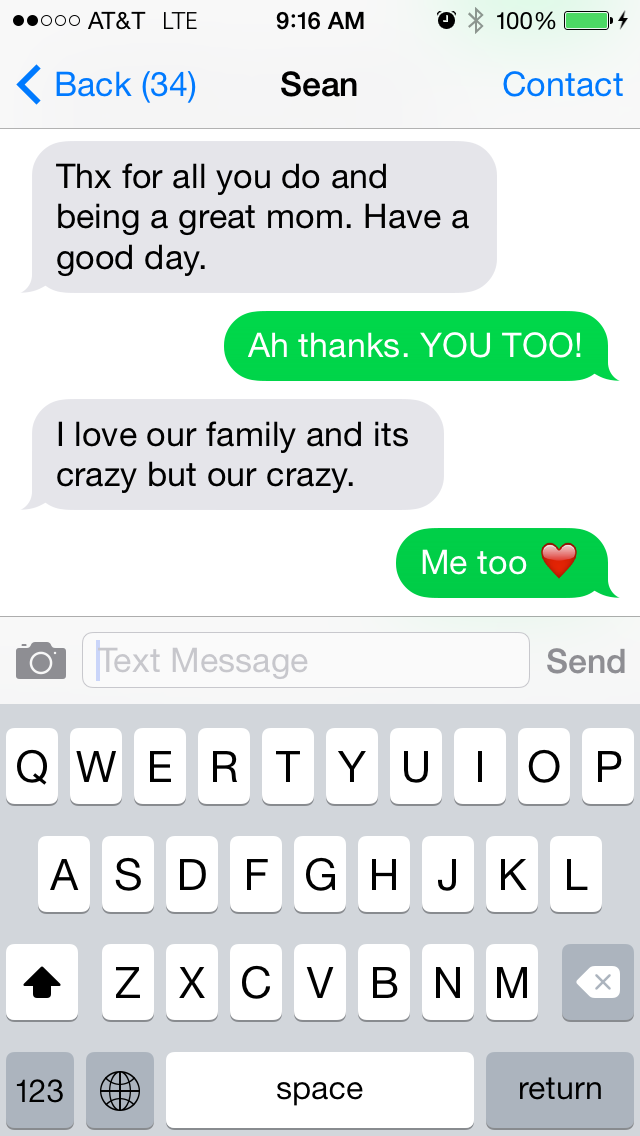Viewport: 640px width, 1136px height.
Task: Tap the space bar
Action: (319, 1089)
